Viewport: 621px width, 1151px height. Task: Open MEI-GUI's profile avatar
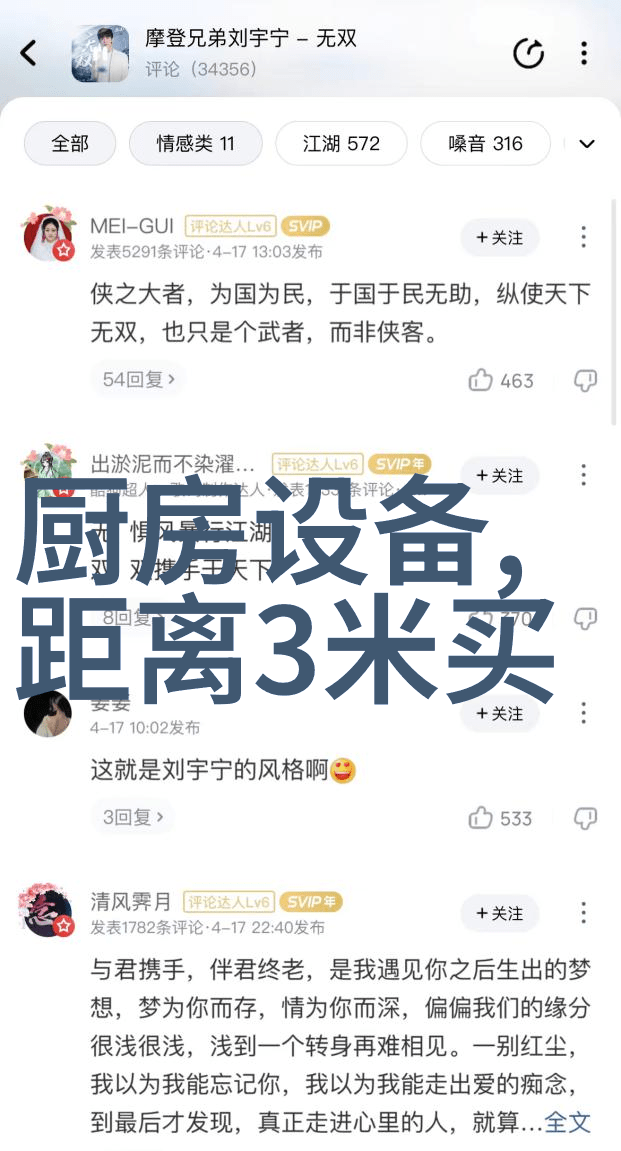48,236
